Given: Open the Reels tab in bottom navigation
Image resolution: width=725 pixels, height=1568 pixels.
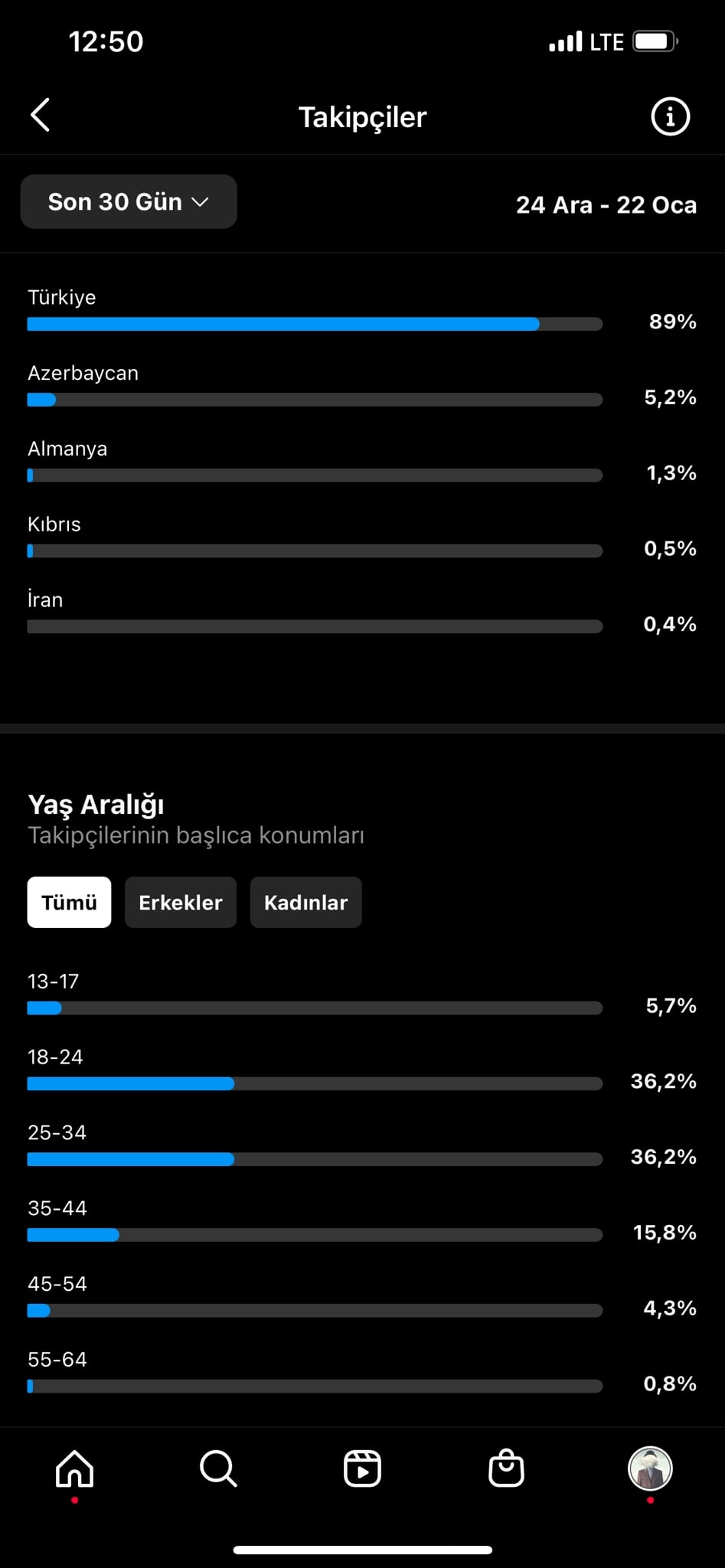Looking at the screenshot, I should [362, 1468].
